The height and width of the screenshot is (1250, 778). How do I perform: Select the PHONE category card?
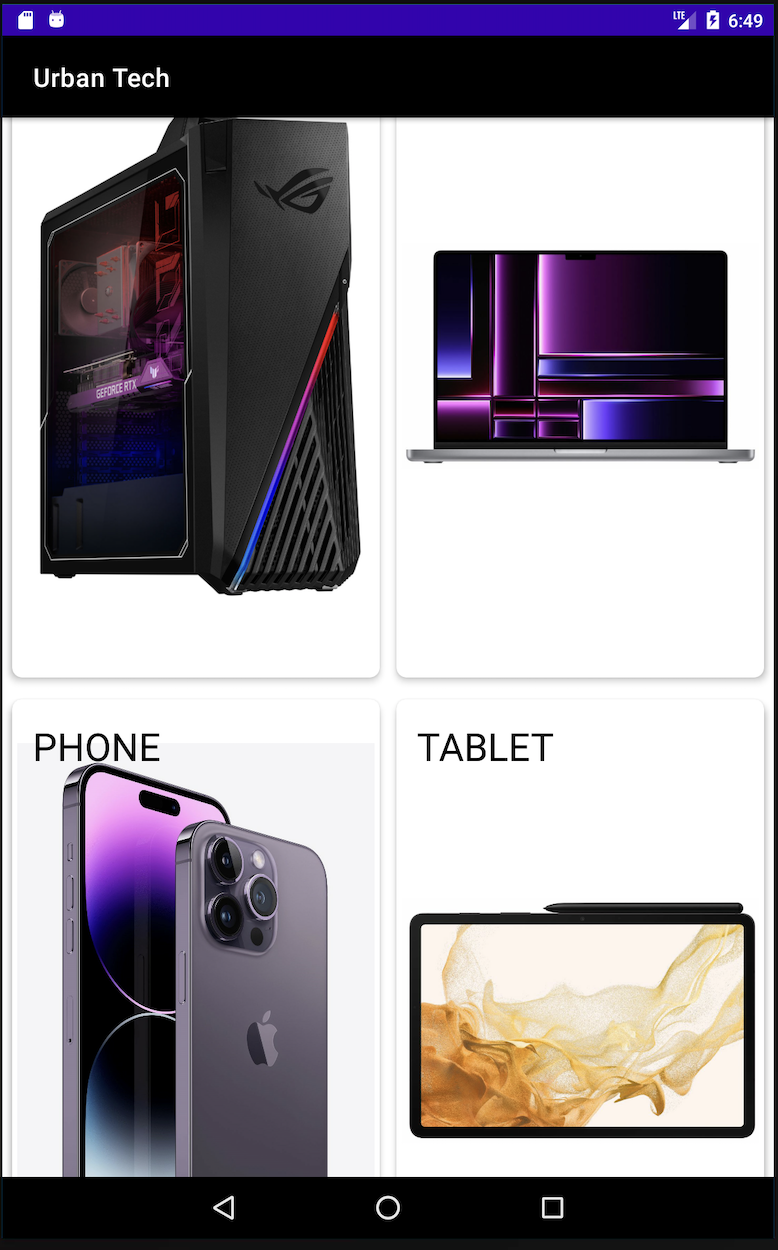(196, 940)
